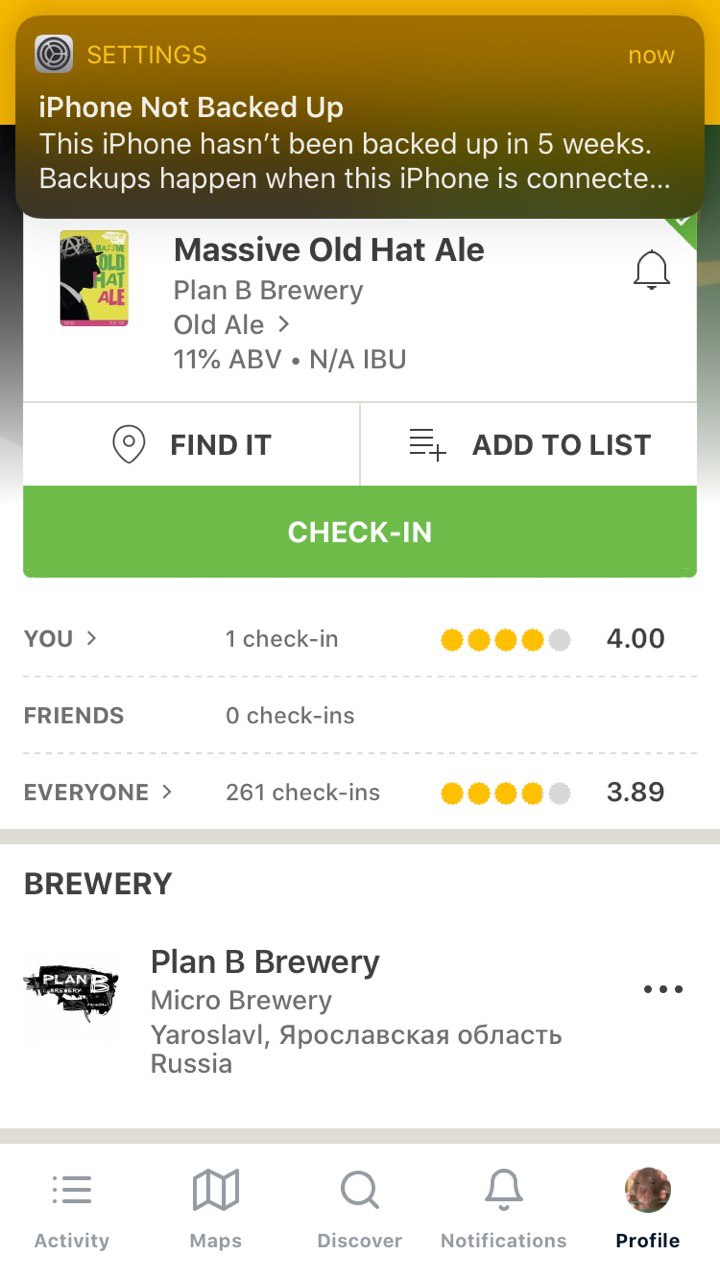This screenshot has height=1280, width=720.
Task: View your check-ins in the YOU row
Action: [360, 639]
